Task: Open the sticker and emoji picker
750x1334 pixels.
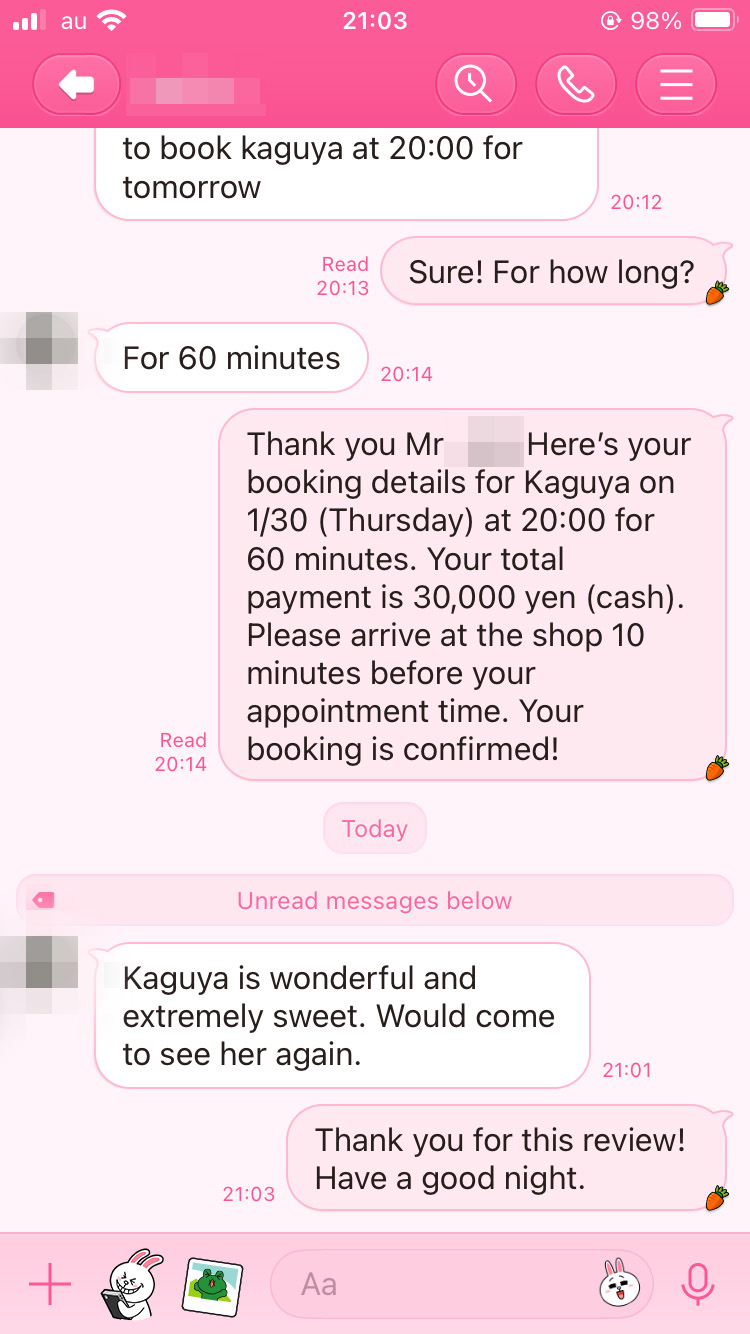Action: [x=619, y=1284]
